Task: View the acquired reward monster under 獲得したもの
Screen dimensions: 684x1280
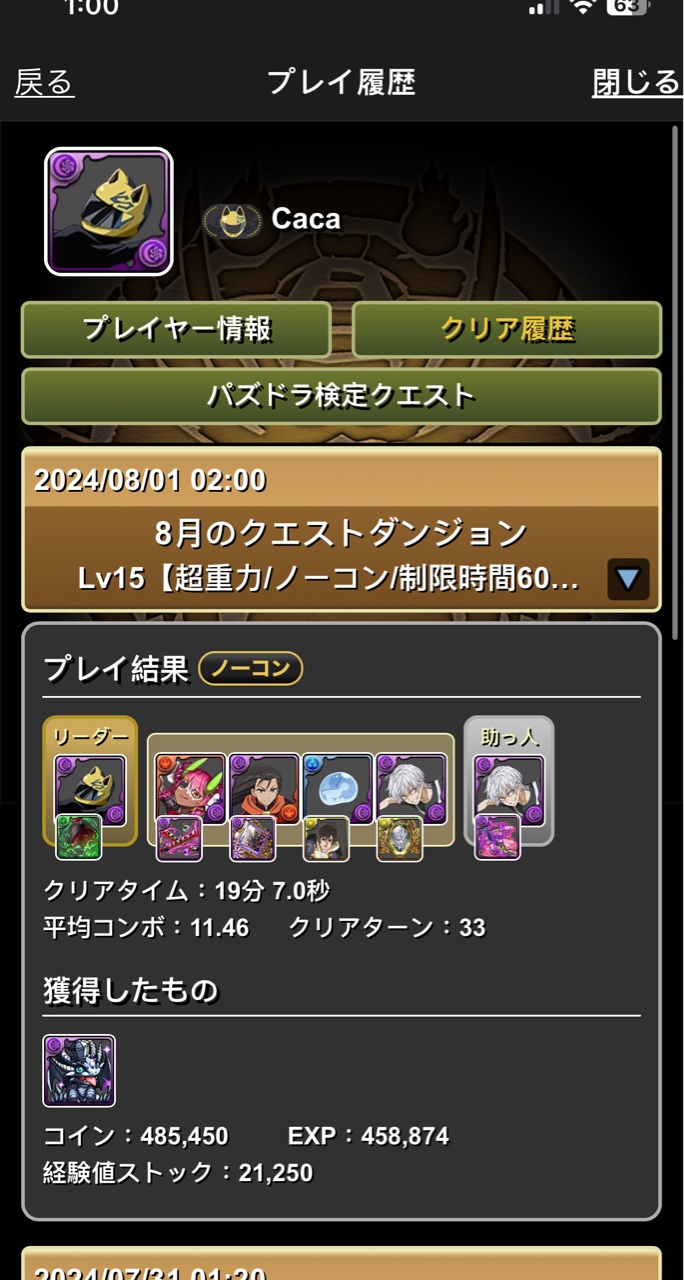Action: click(x=79, y=1071)
